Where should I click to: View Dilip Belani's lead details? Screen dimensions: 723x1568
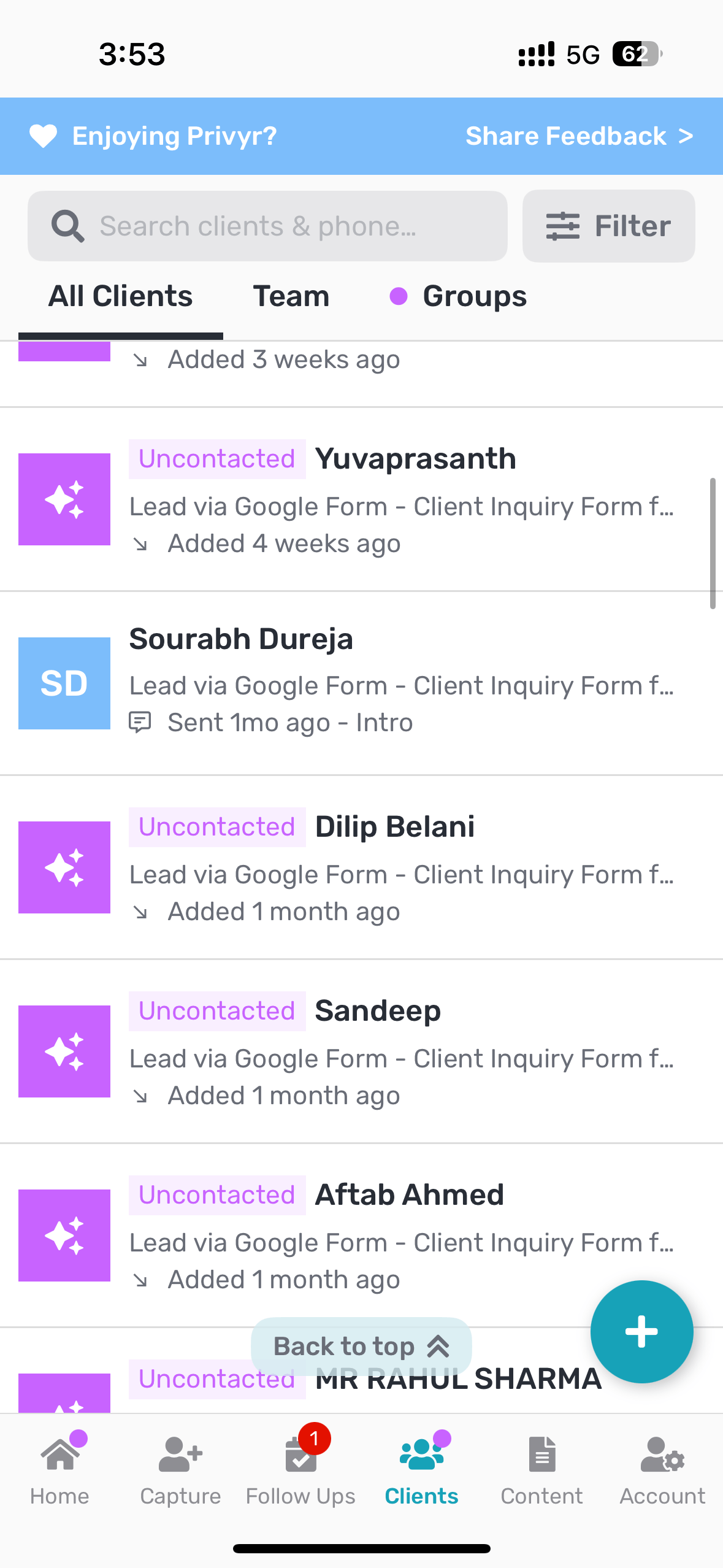[361, 867]
